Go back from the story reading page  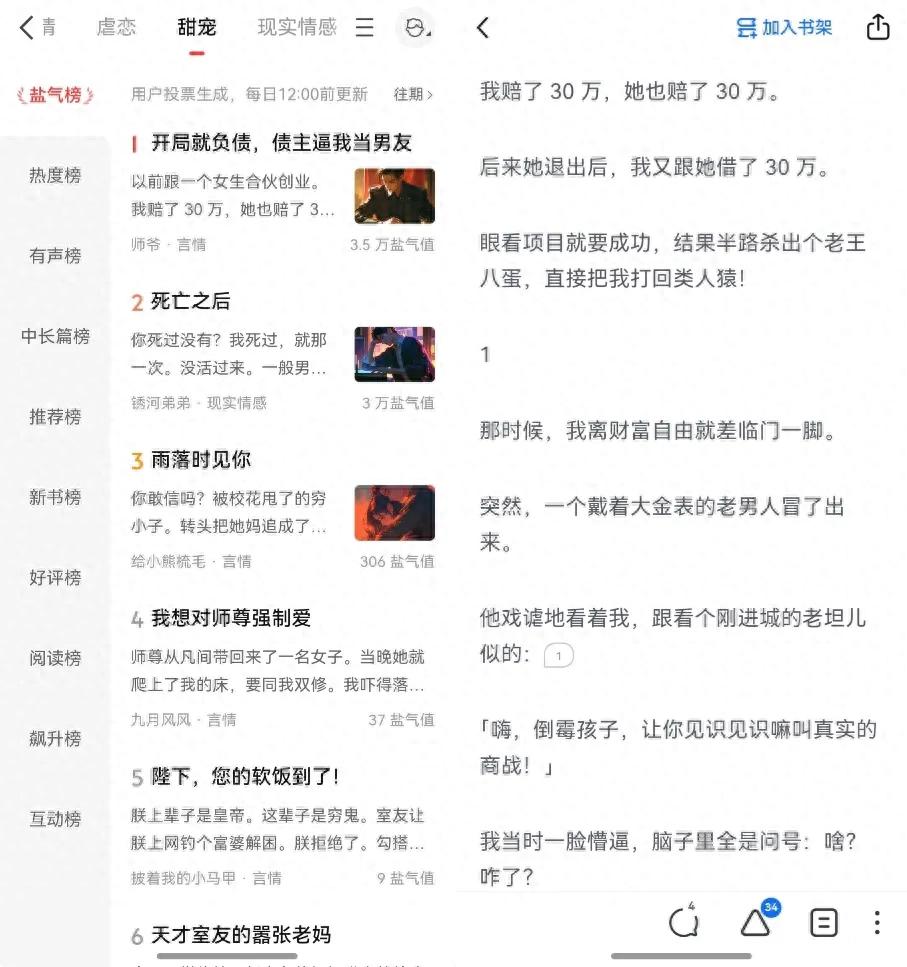(x=483, y=28)
